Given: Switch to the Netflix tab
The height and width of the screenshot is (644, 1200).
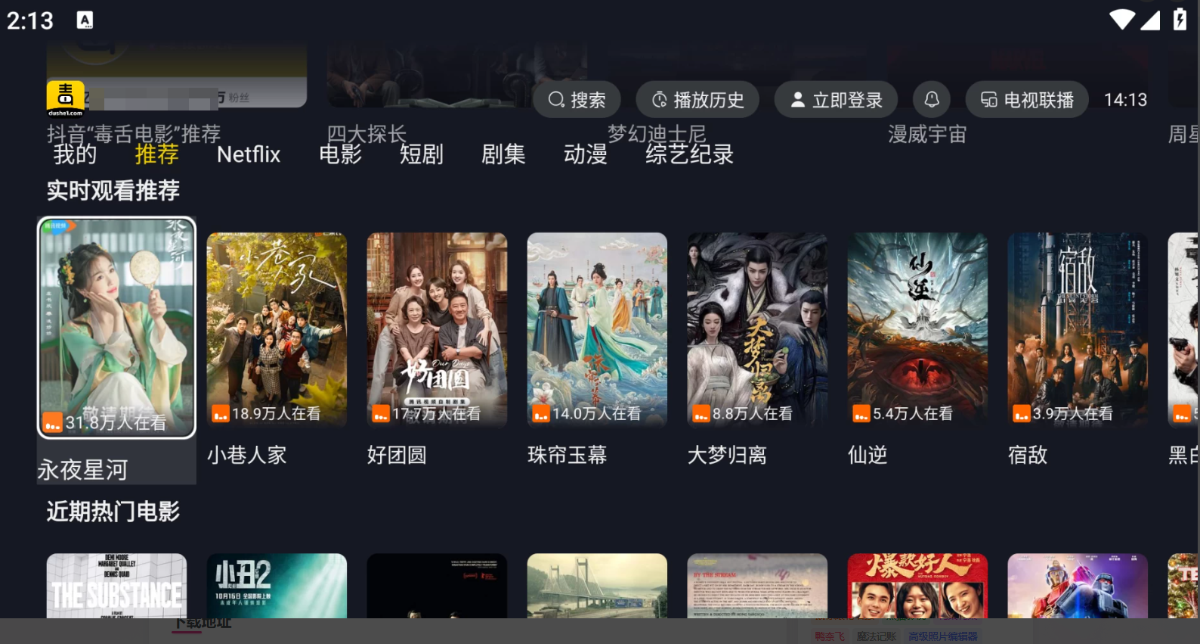Looking at the screenshot, I should coord(248,154).
